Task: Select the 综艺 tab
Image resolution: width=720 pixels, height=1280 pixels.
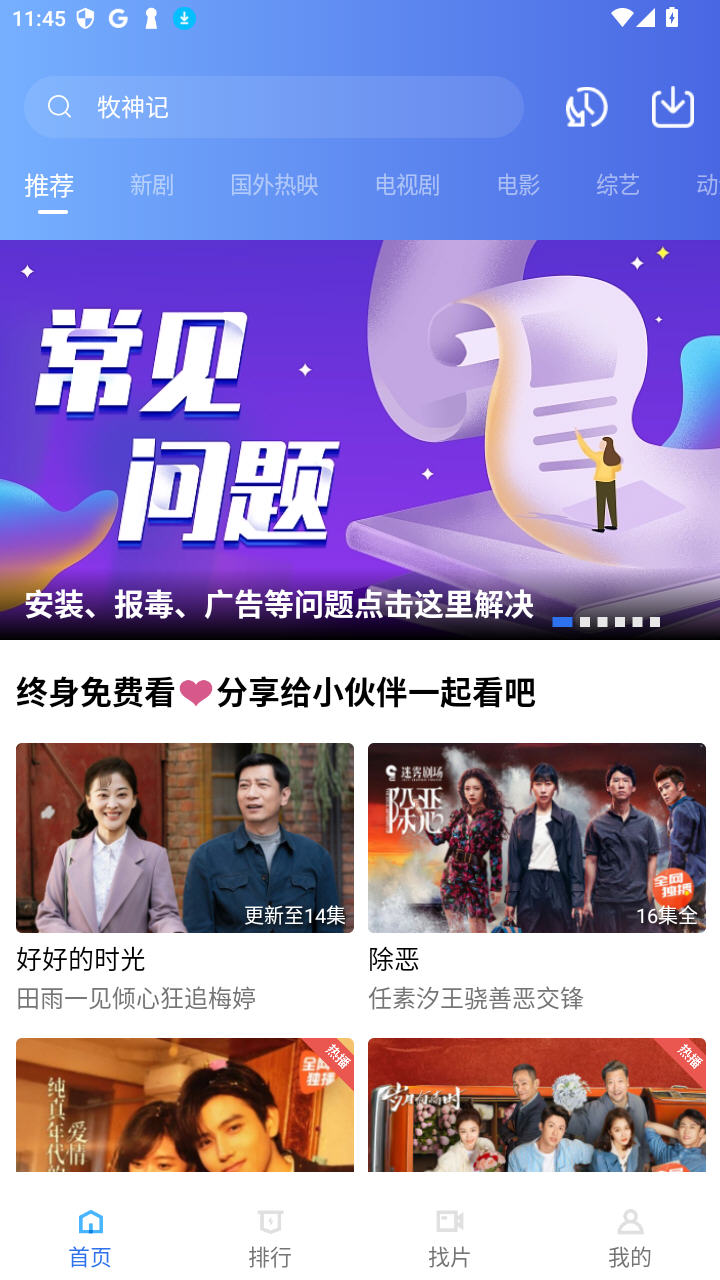Action: click(616, 185)
